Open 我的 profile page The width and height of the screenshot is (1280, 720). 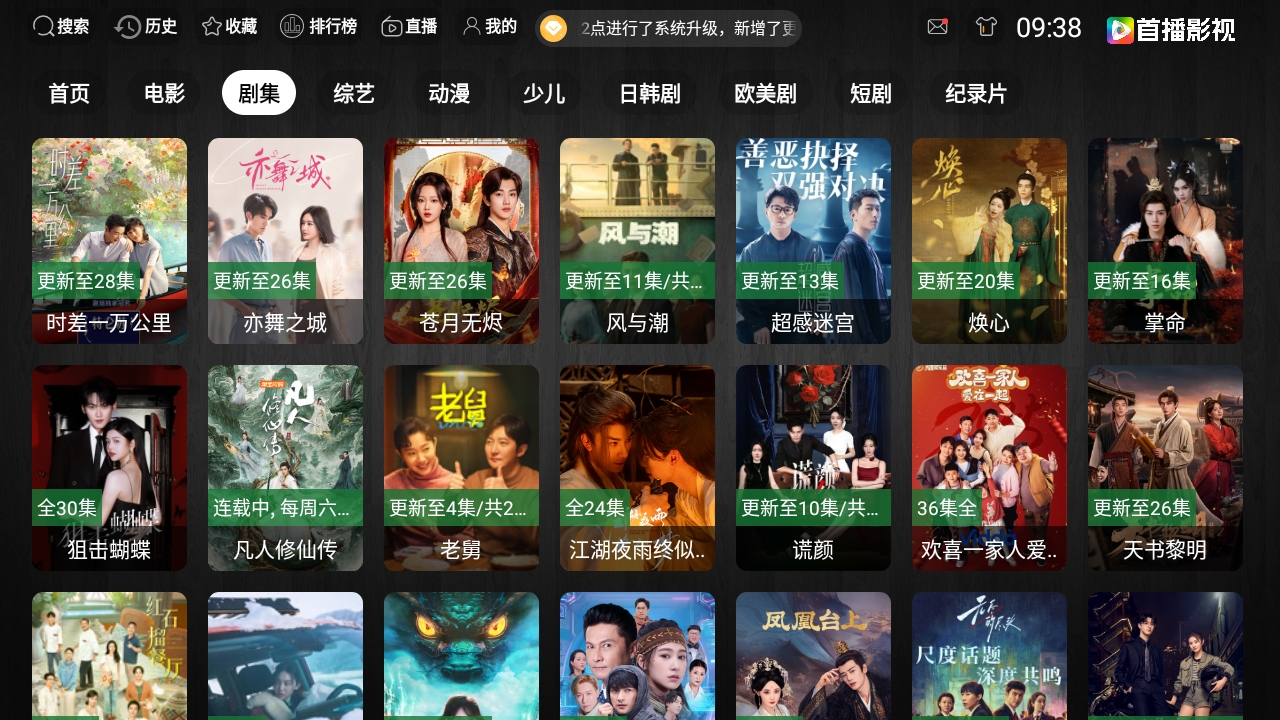tap(490, 27)
